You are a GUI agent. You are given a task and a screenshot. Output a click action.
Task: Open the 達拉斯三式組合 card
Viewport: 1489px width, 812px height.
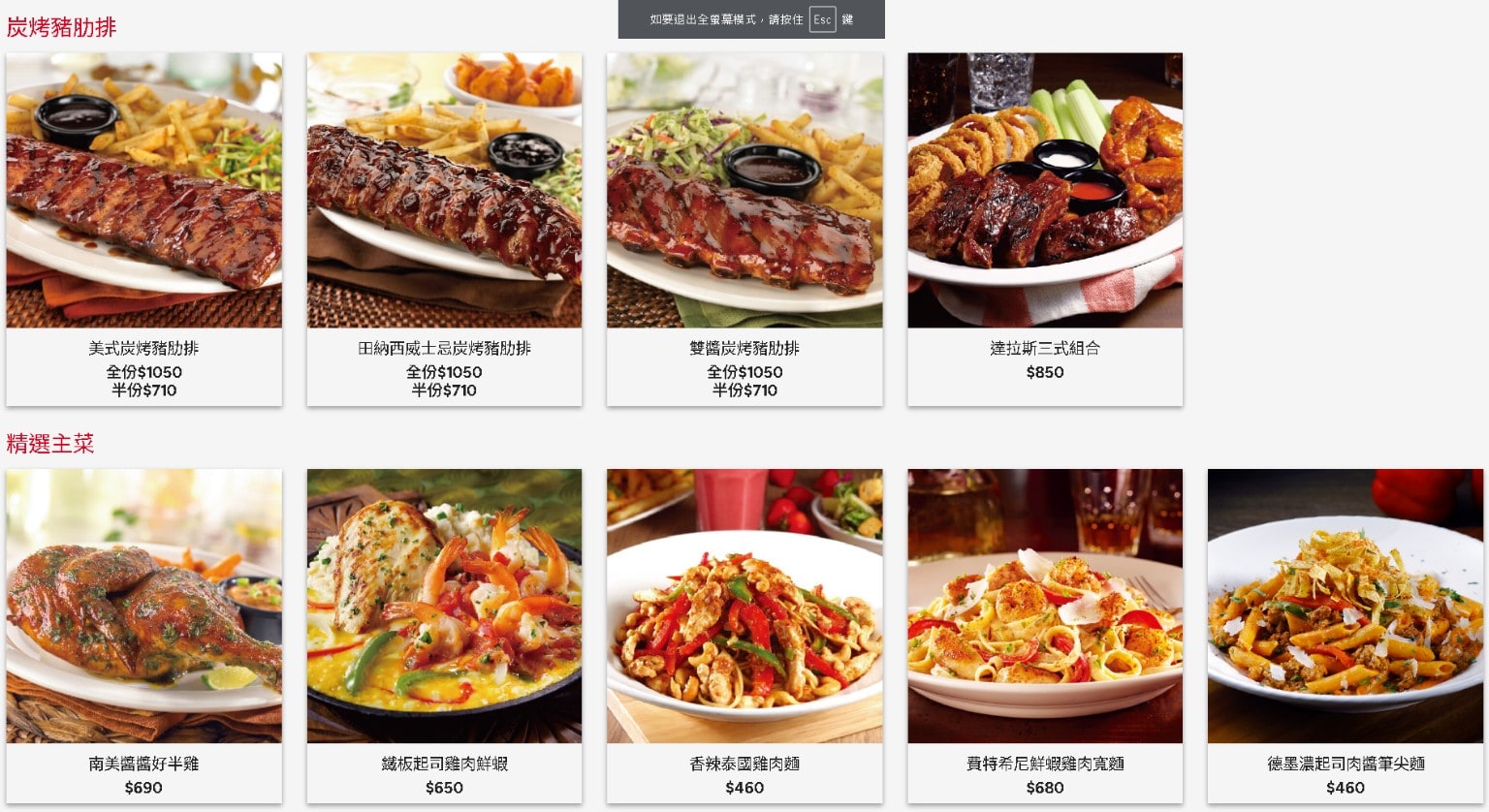click(1045, 229)
